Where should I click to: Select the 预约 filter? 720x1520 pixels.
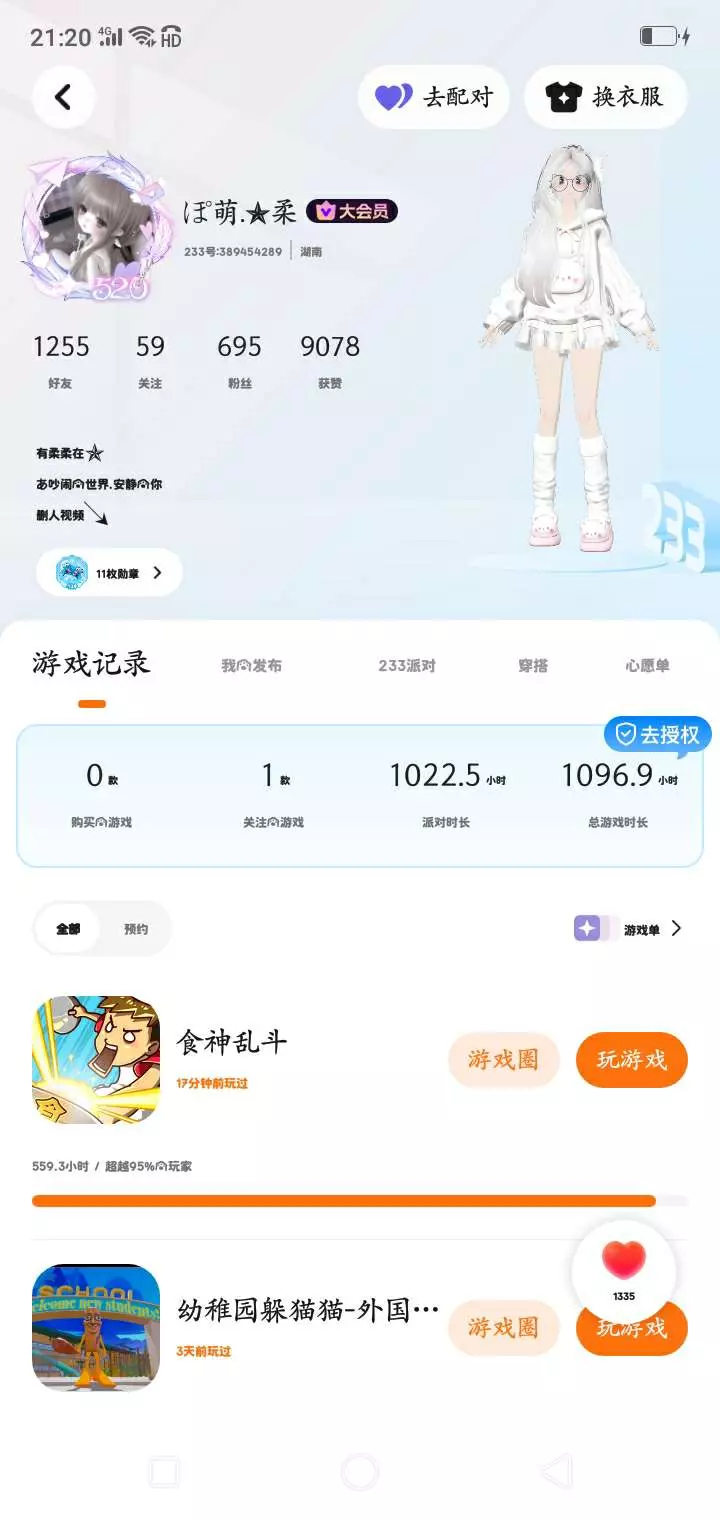pyautogui.click(x=136, y=929)
